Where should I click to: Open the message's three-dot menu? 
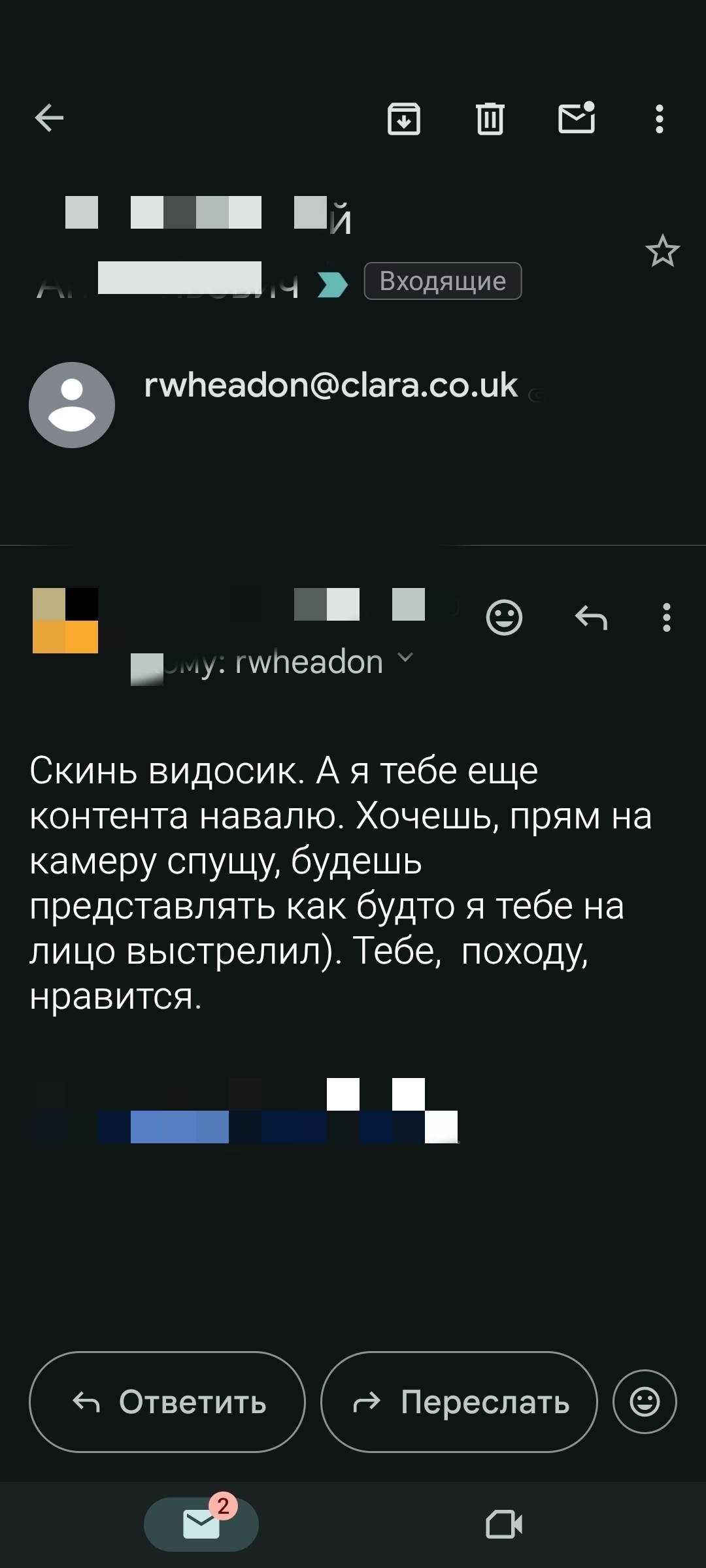point(666,617)
